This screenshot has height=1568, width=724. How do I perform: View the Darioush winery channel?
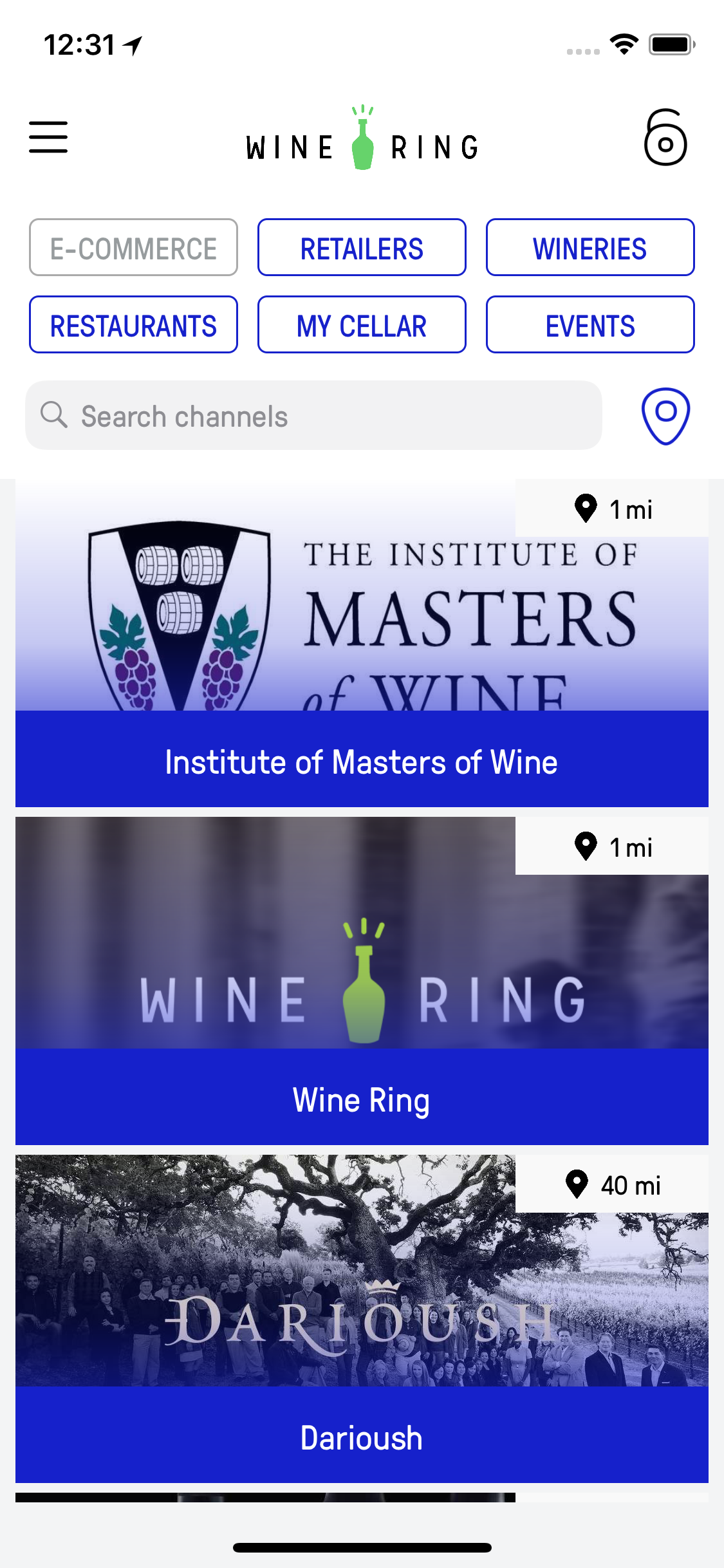point(362,1320)
